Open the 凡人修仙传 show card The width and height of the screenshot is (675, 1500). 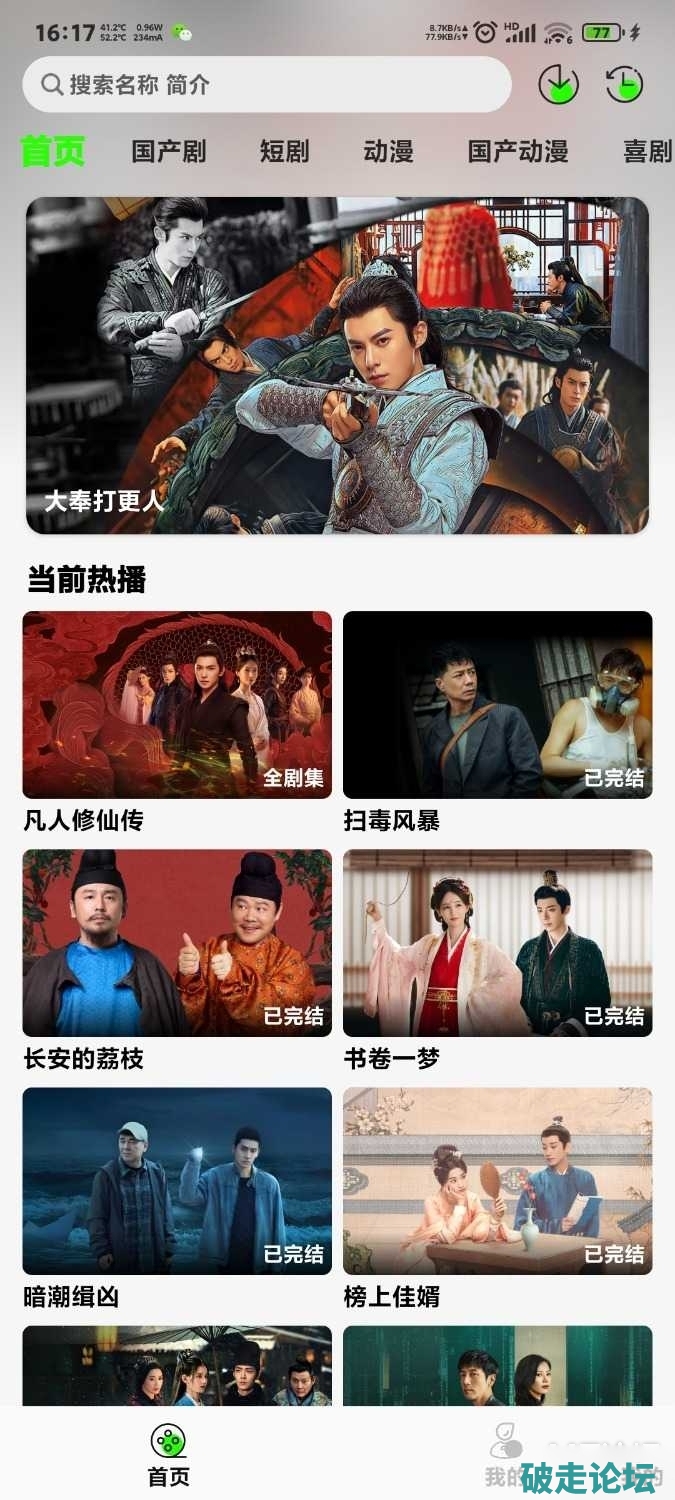point(177,705)
